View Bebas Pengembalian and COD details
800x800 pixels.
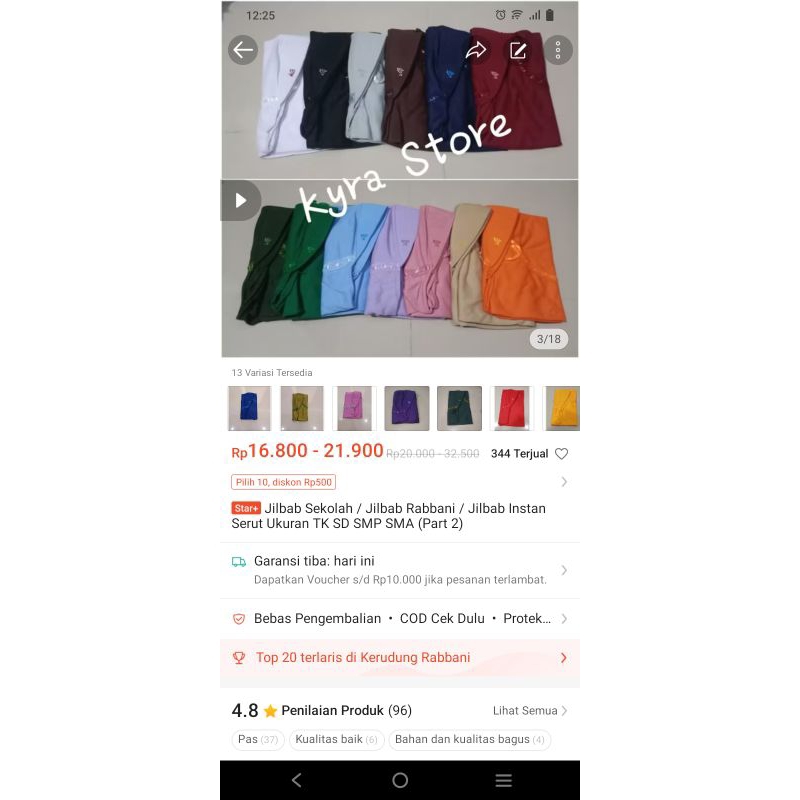pyautogui.click(x=400, y=618)
